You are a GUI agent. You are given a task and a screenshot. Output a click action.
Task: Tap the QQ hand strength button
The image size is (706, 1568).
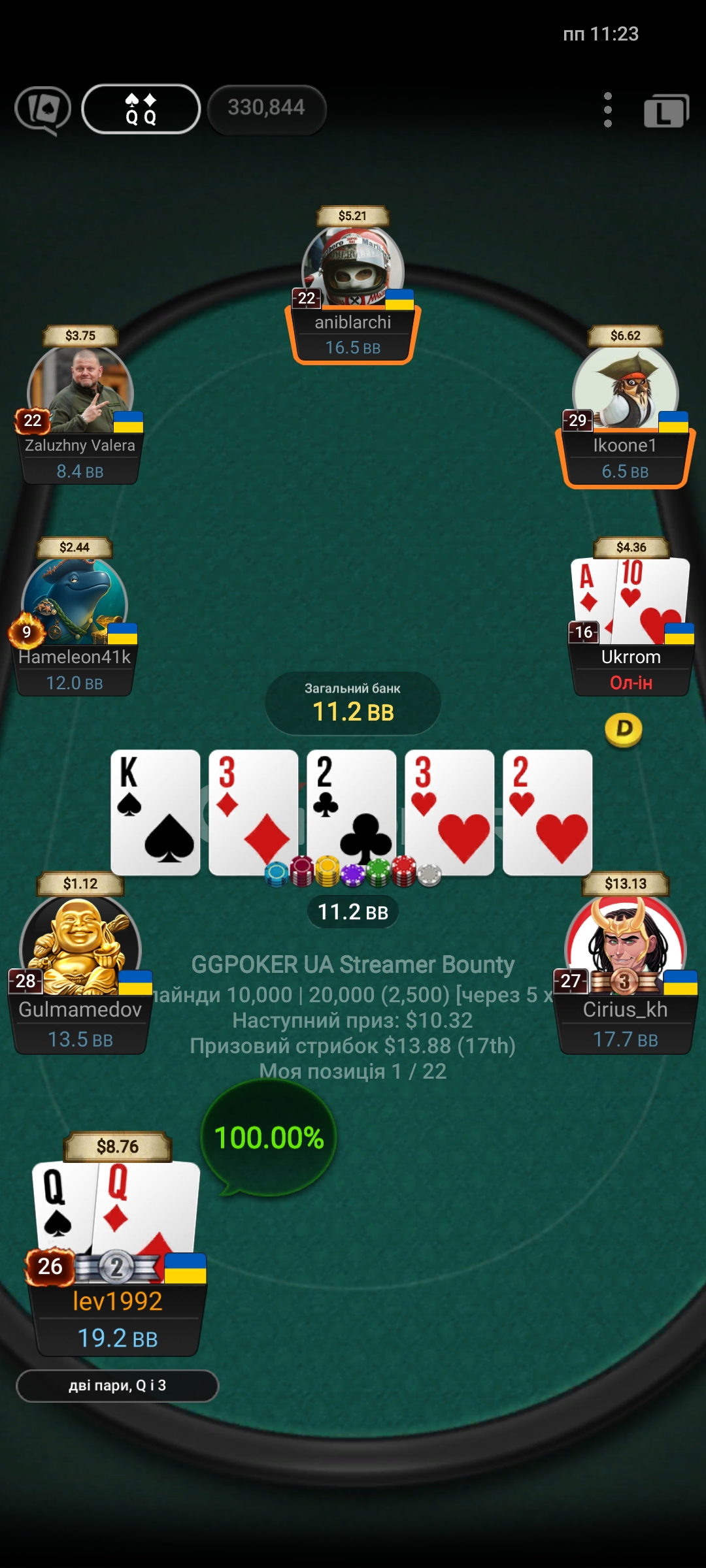coord(141,109)
